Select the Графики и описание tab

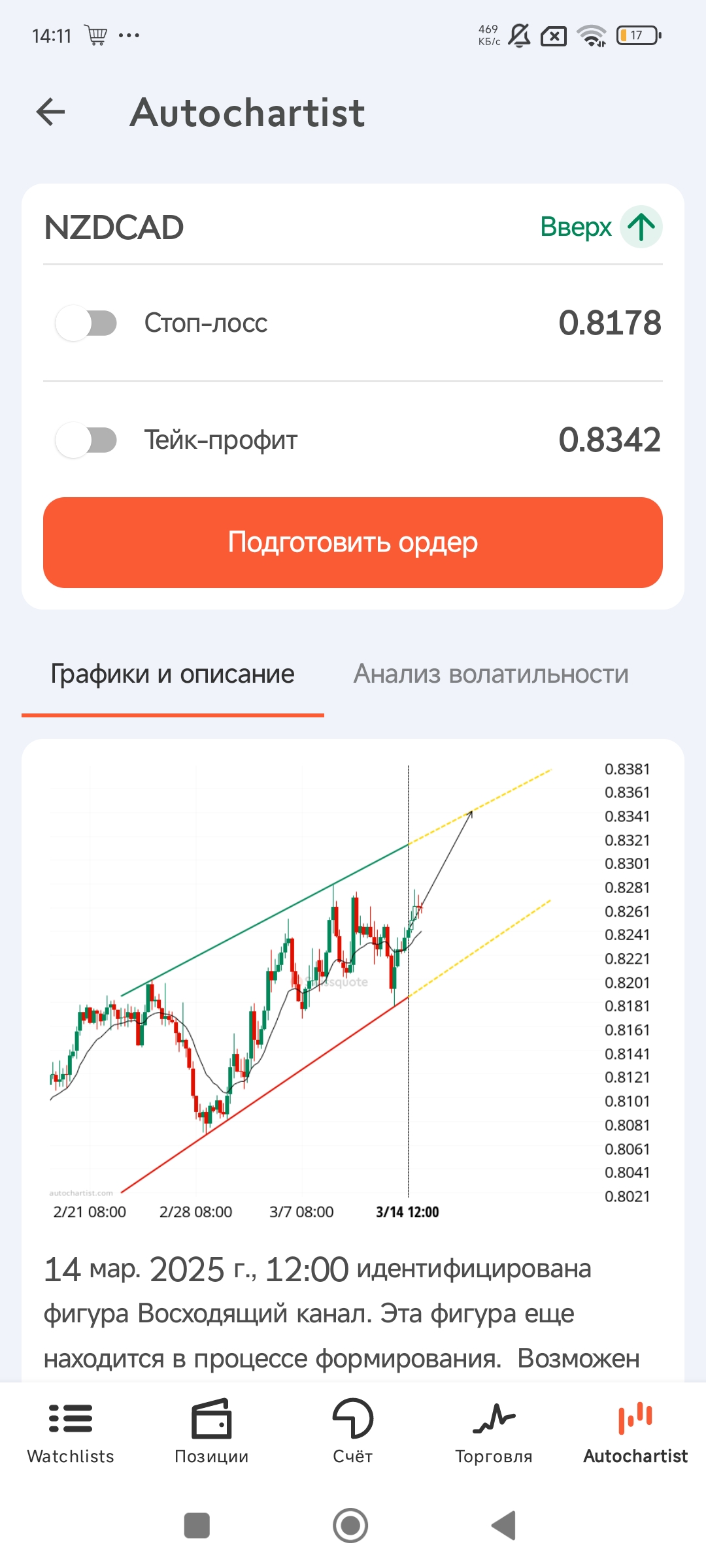click(173, 674)
